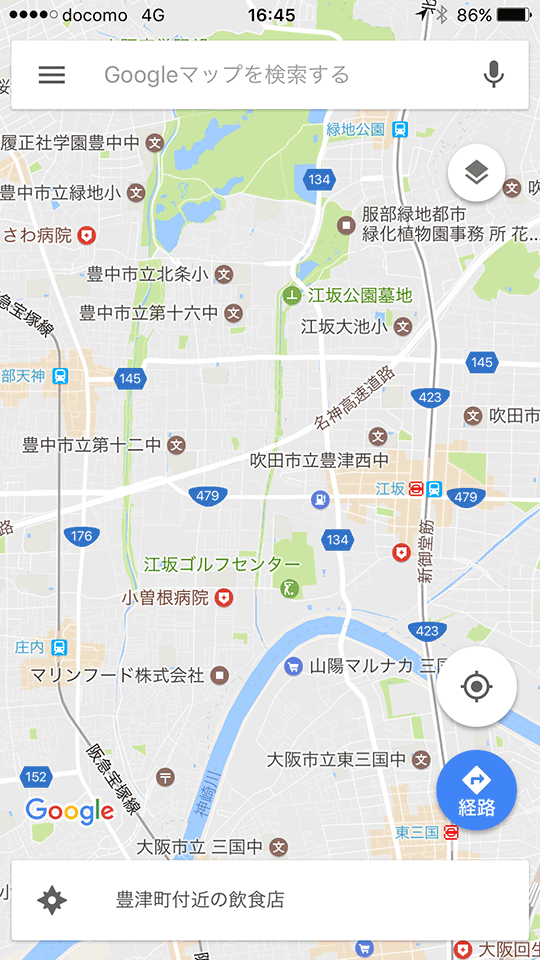Select 緑地公園 station marker
Viewport: 540px width, 960px height.
tap(401, 129)
